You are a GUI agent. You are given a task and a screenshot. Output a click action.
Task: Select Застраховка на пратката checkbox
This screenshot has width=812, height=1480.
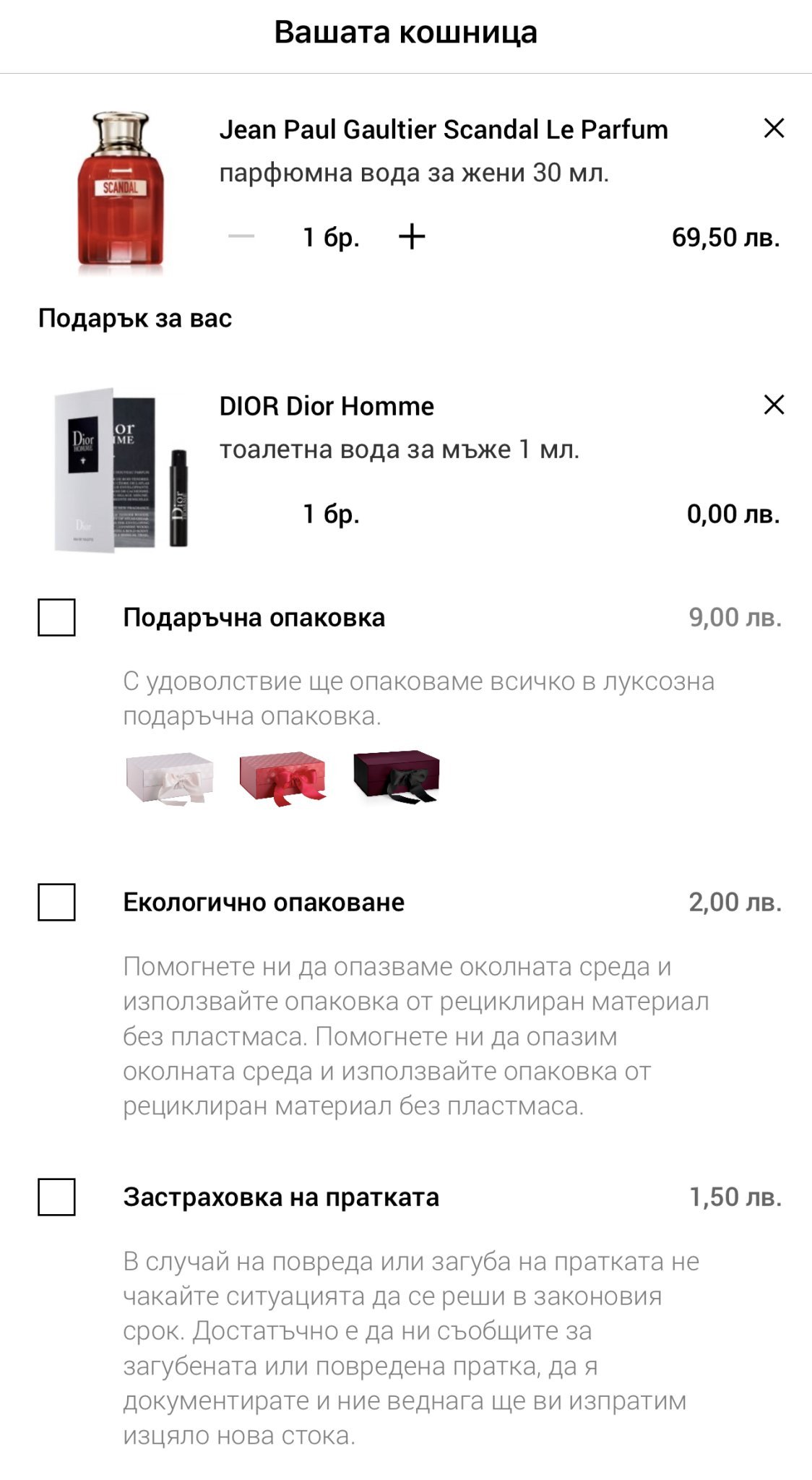56,1197
